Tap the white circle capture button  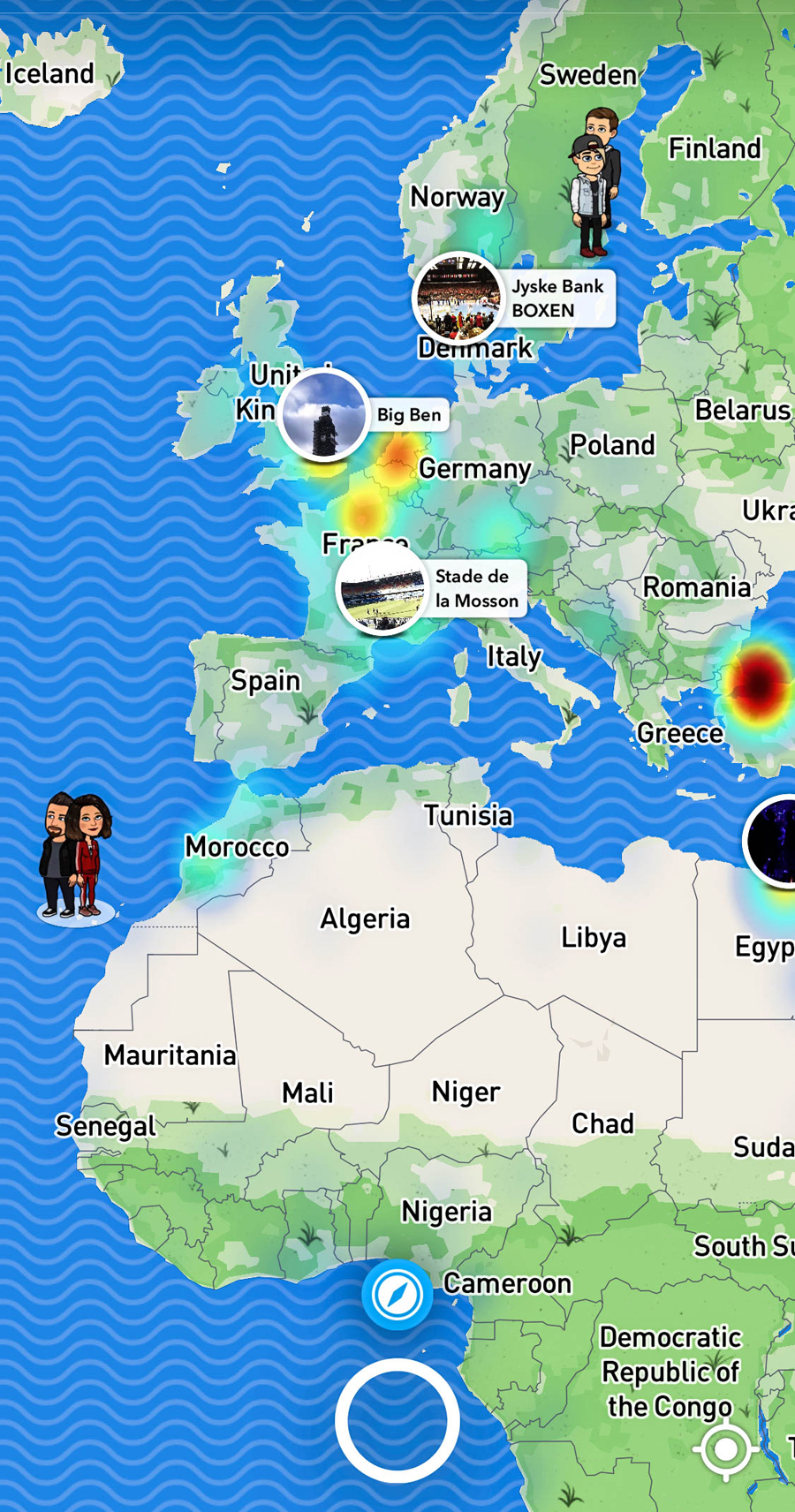click(397, 1420)
